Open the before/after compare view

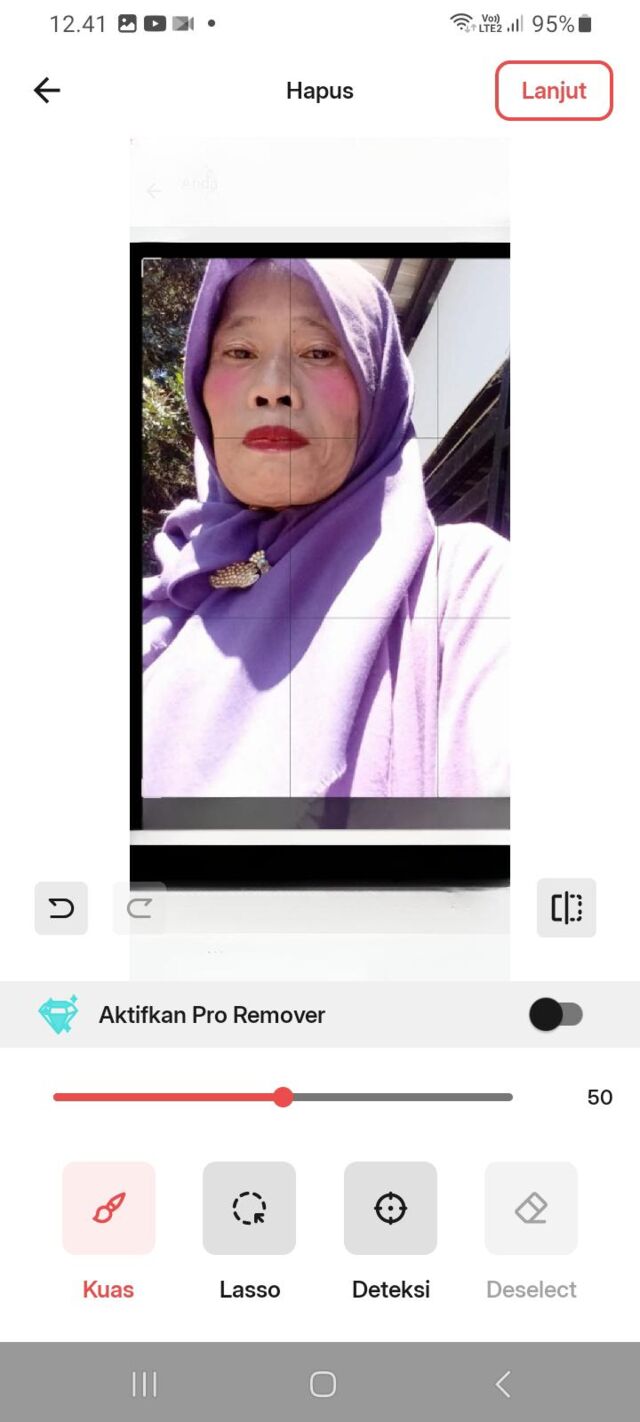click(x=566, y=908)
